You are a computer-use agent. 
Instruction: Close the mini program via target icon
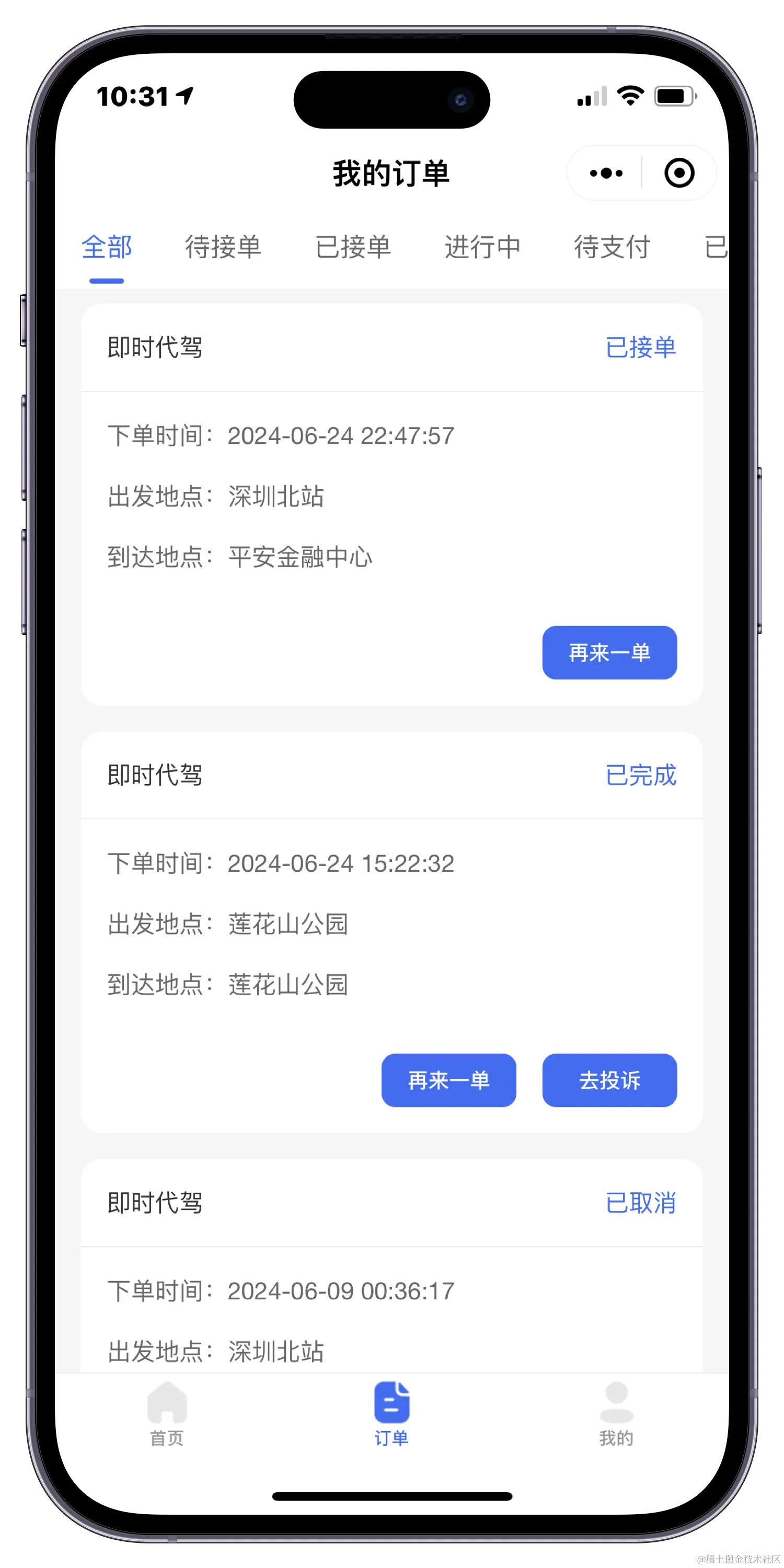coord(679,173)
